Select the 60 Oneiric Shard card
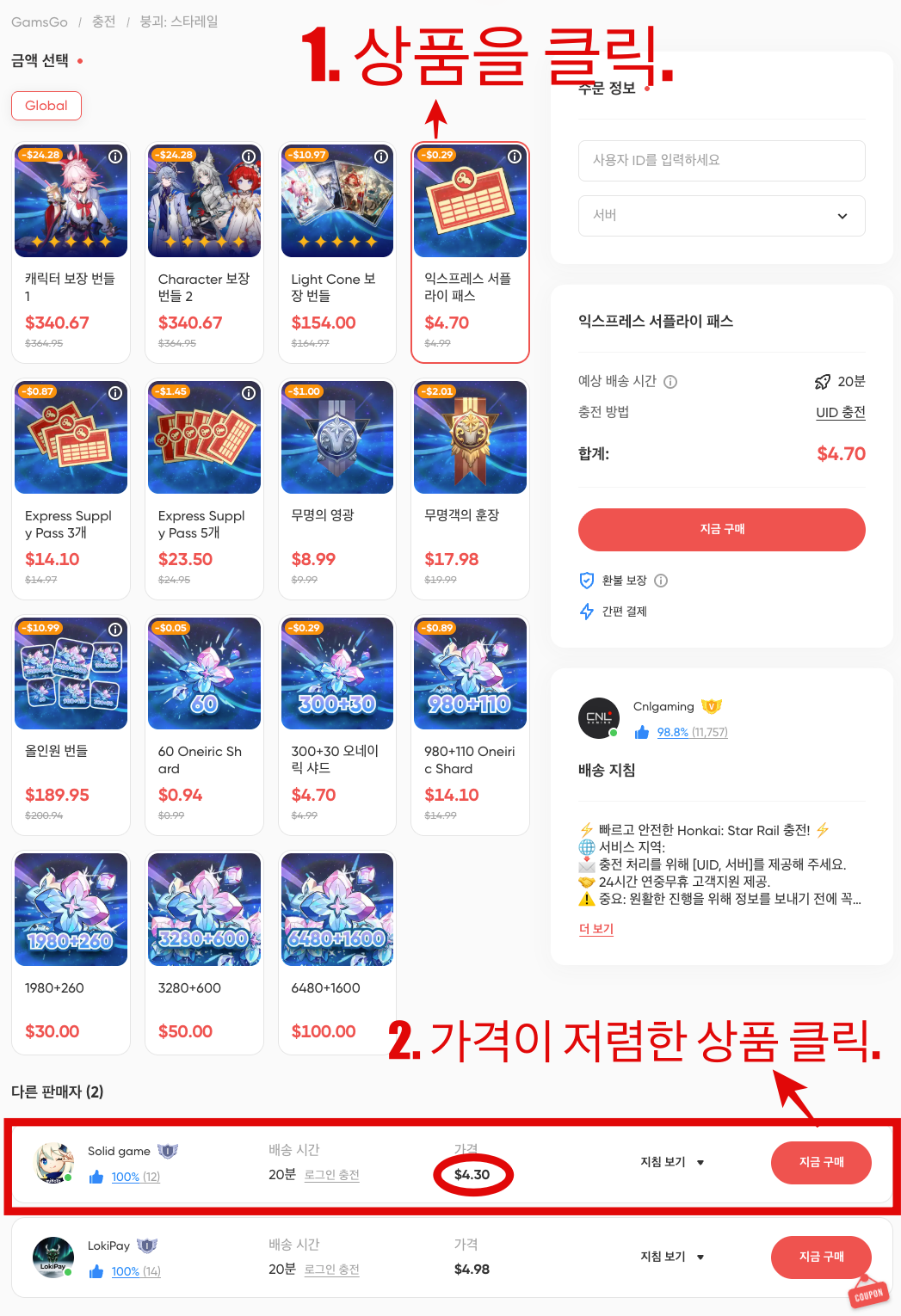 204,725
